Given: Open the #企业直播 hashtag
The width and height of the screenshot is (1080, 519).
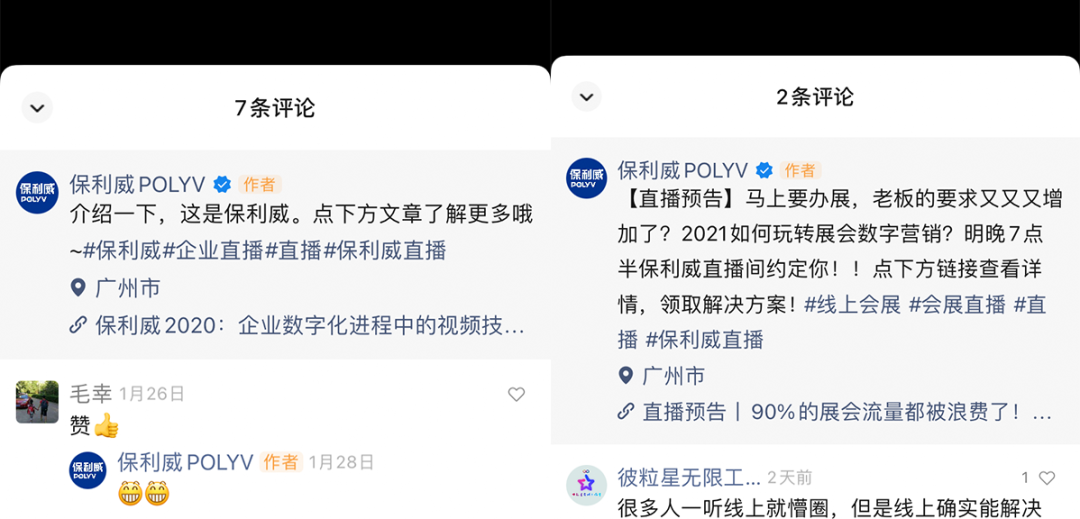Looking at the screenshot, I should [212, 251].
